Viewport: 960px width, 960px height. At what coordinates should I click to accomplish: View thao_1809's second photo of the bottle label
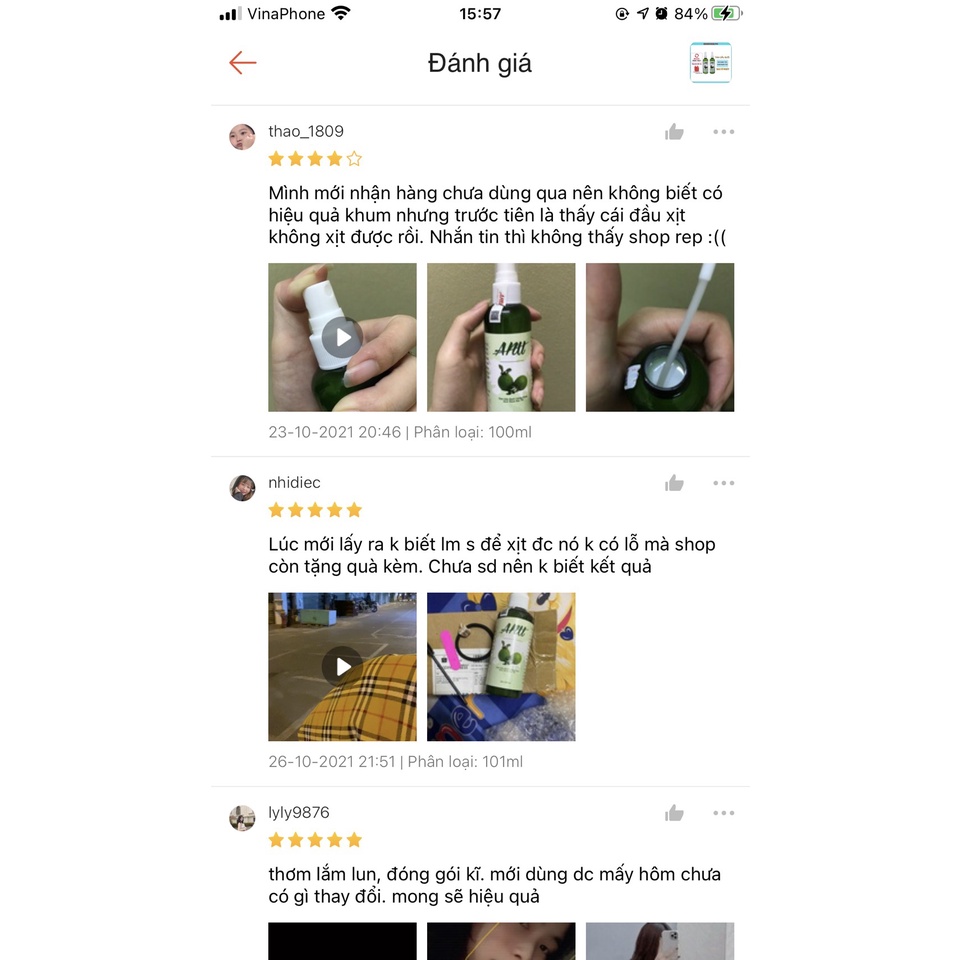[501, 337]
